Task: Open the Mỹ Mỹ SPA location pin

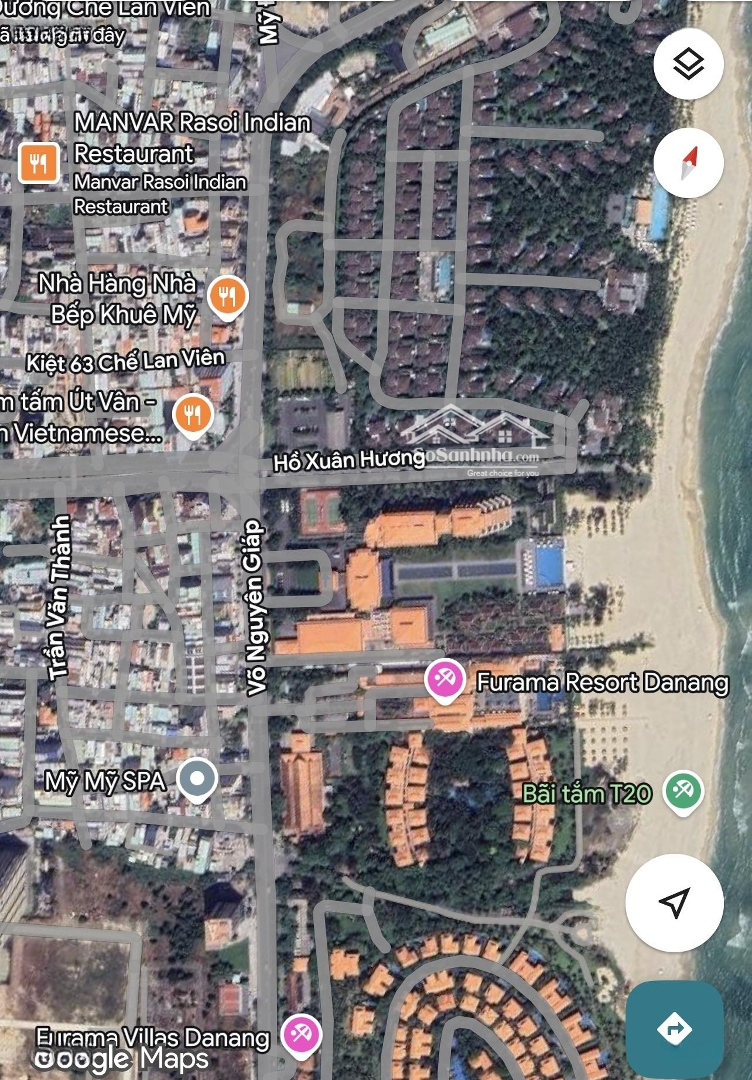Action: click(x=198, y=779)
